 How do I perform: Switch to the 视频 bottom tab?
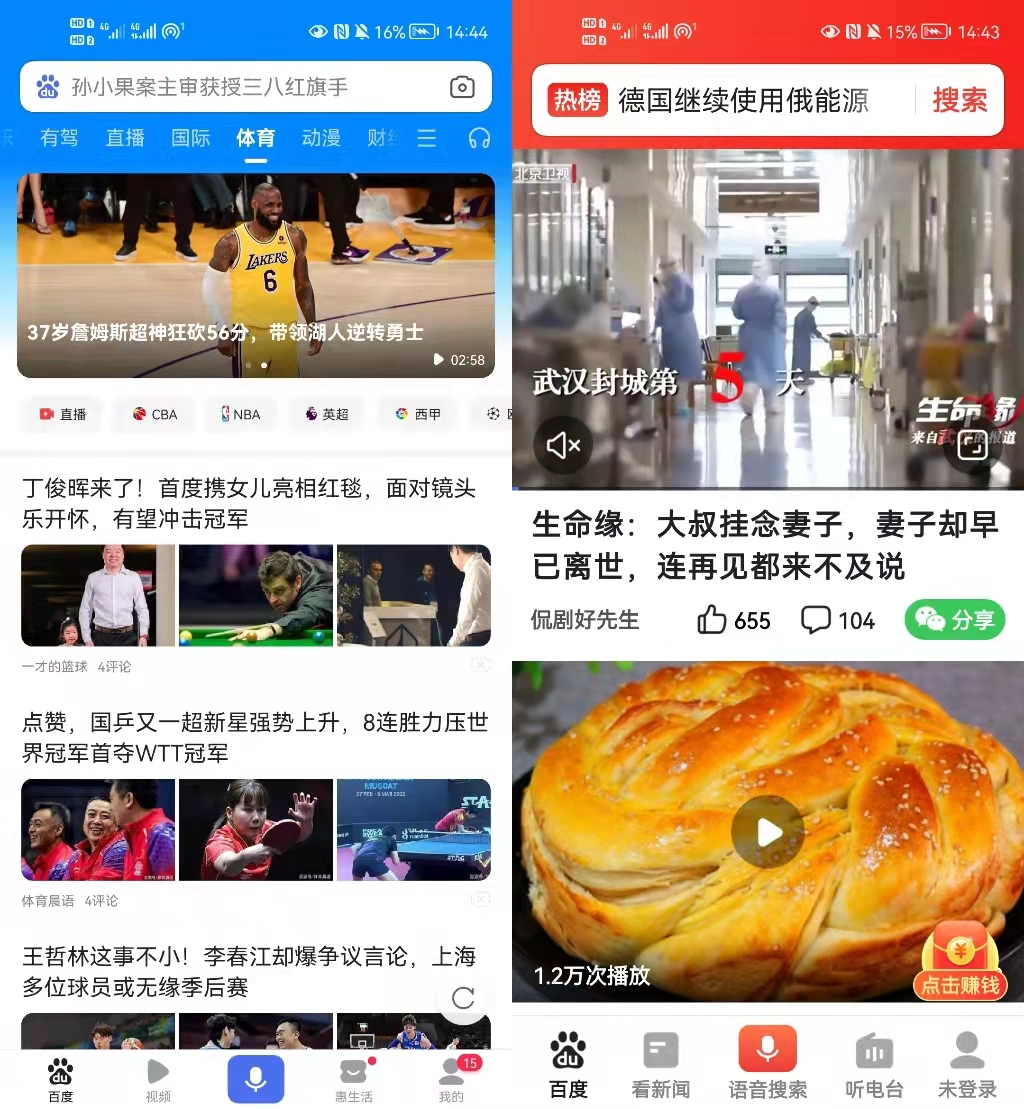pyautogui.click(x=158, y=1079)
